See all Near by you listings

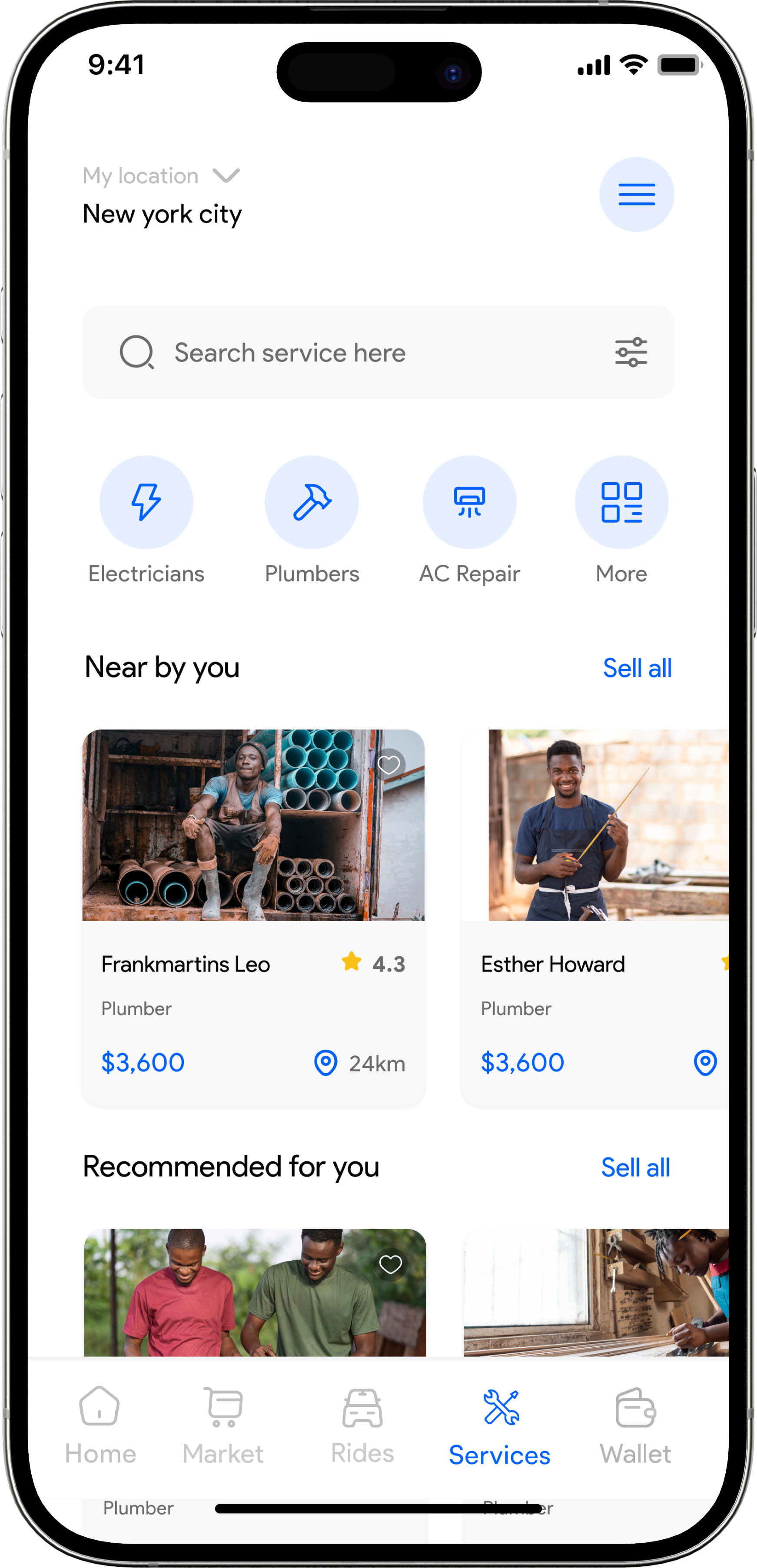point(637,668)
